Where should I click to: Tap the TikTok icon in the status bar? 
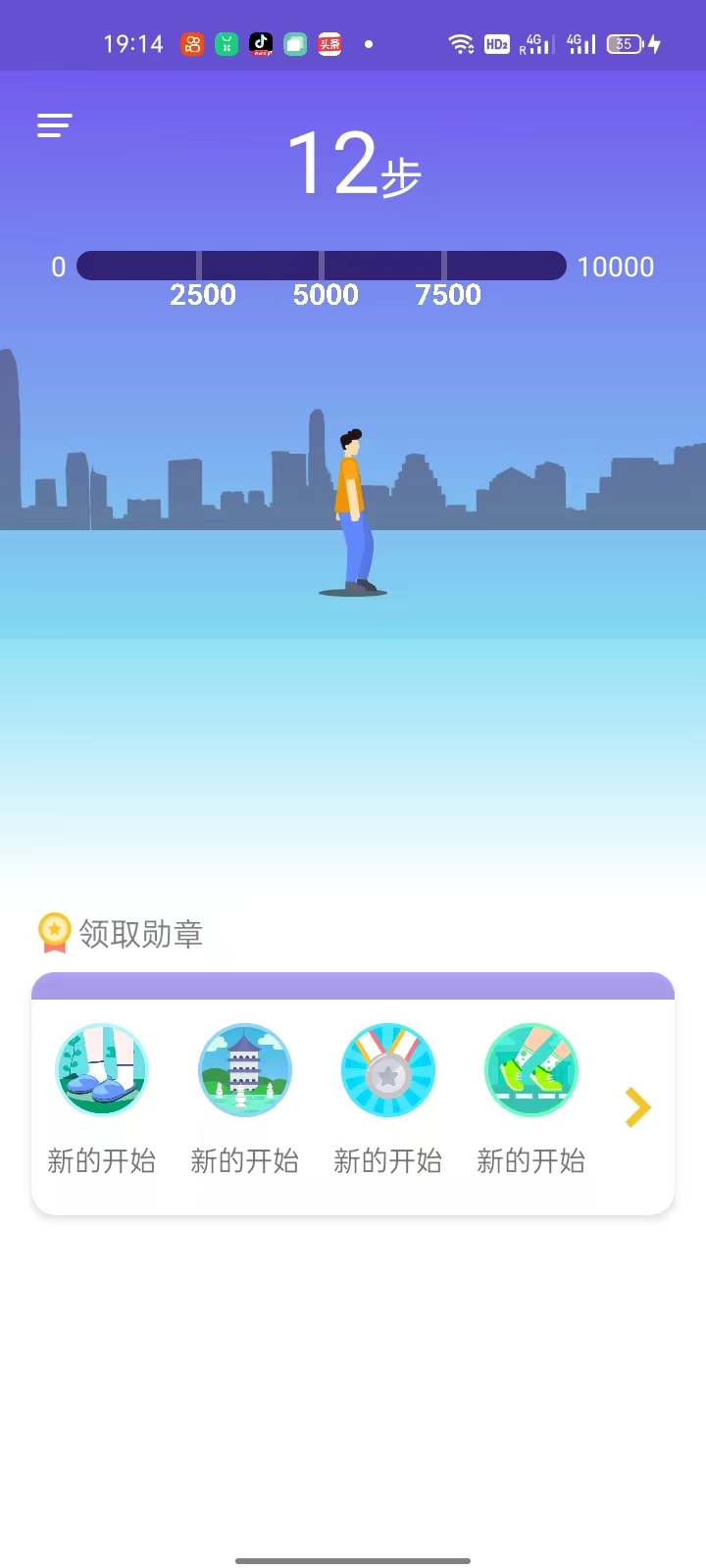point(261,43)
